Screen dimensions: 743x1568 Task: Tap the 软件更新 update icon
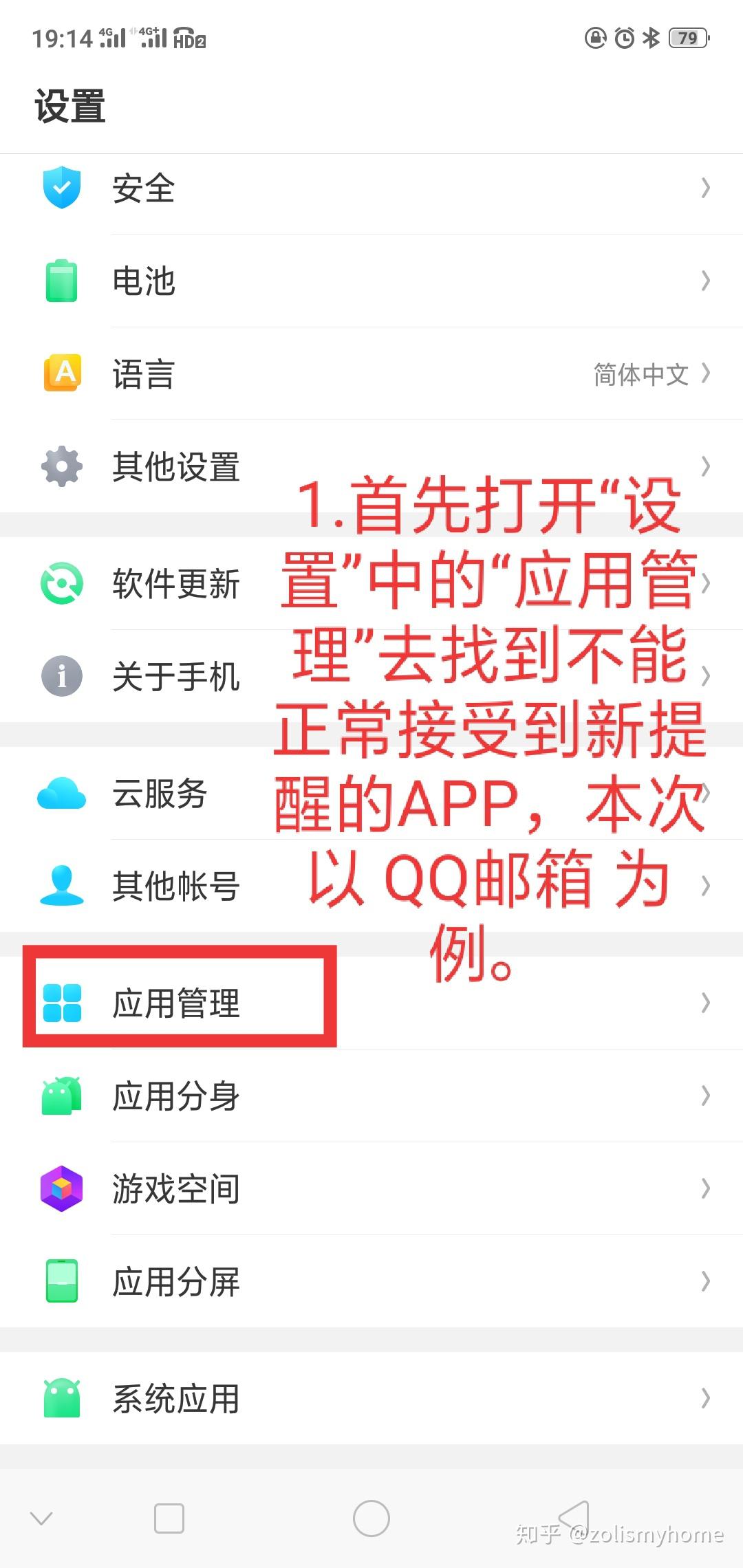[x=61, y=583]
